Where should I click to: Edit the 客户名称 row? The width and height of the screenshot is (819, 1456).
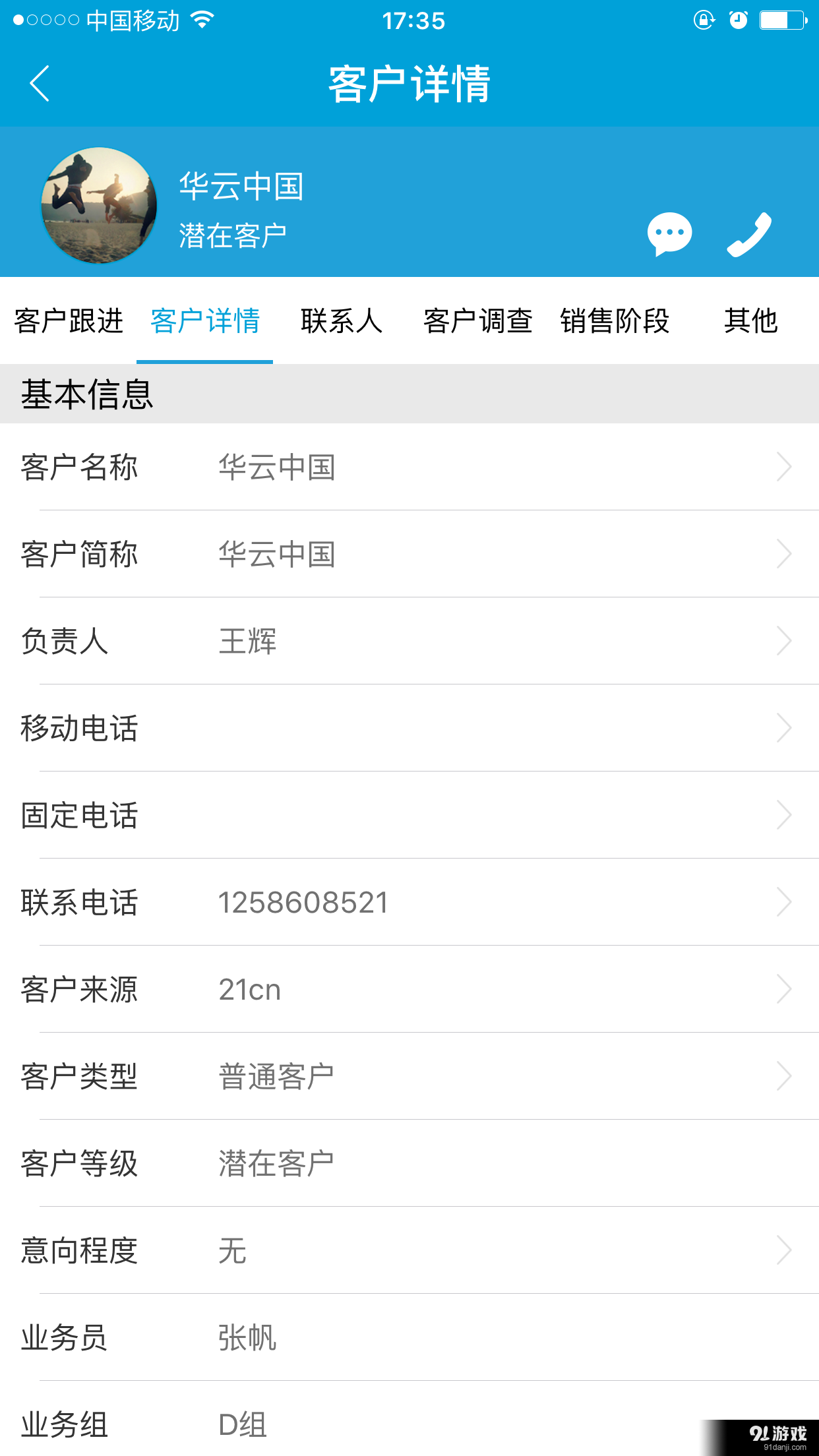pos(409,467)
